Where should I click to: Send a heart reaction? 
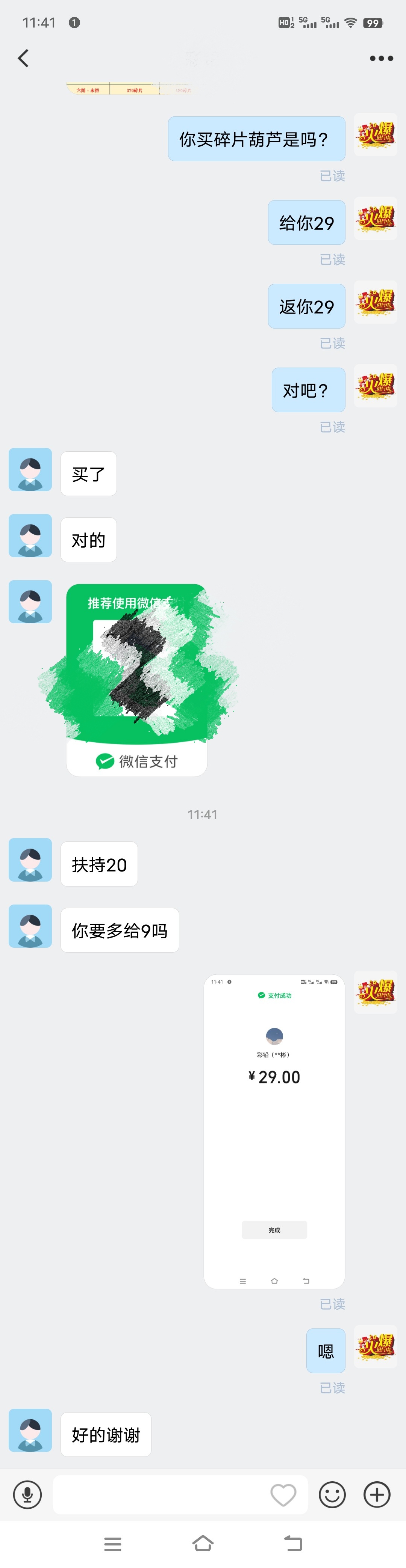point(283,1494)
